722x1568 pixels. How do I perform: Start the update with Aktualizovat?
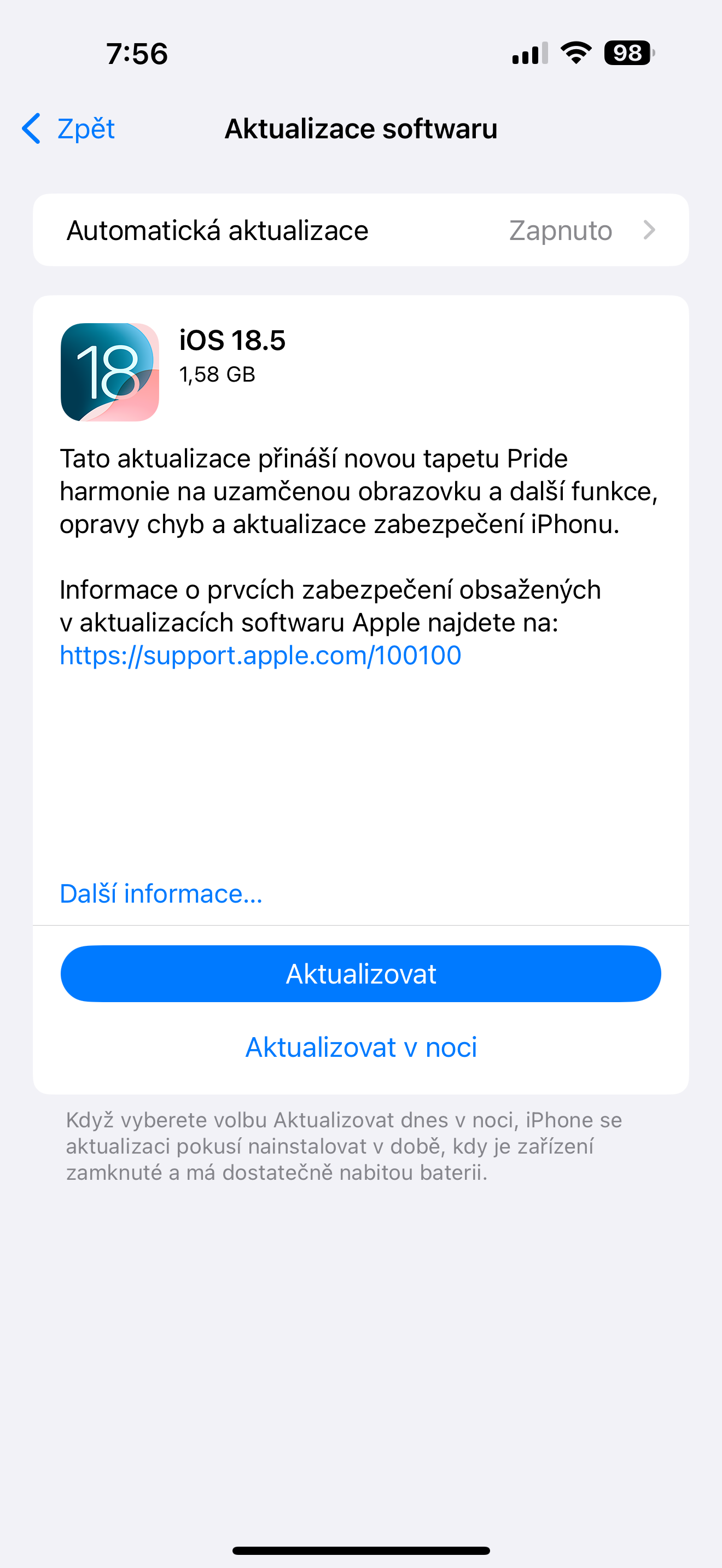coord(361,974)
